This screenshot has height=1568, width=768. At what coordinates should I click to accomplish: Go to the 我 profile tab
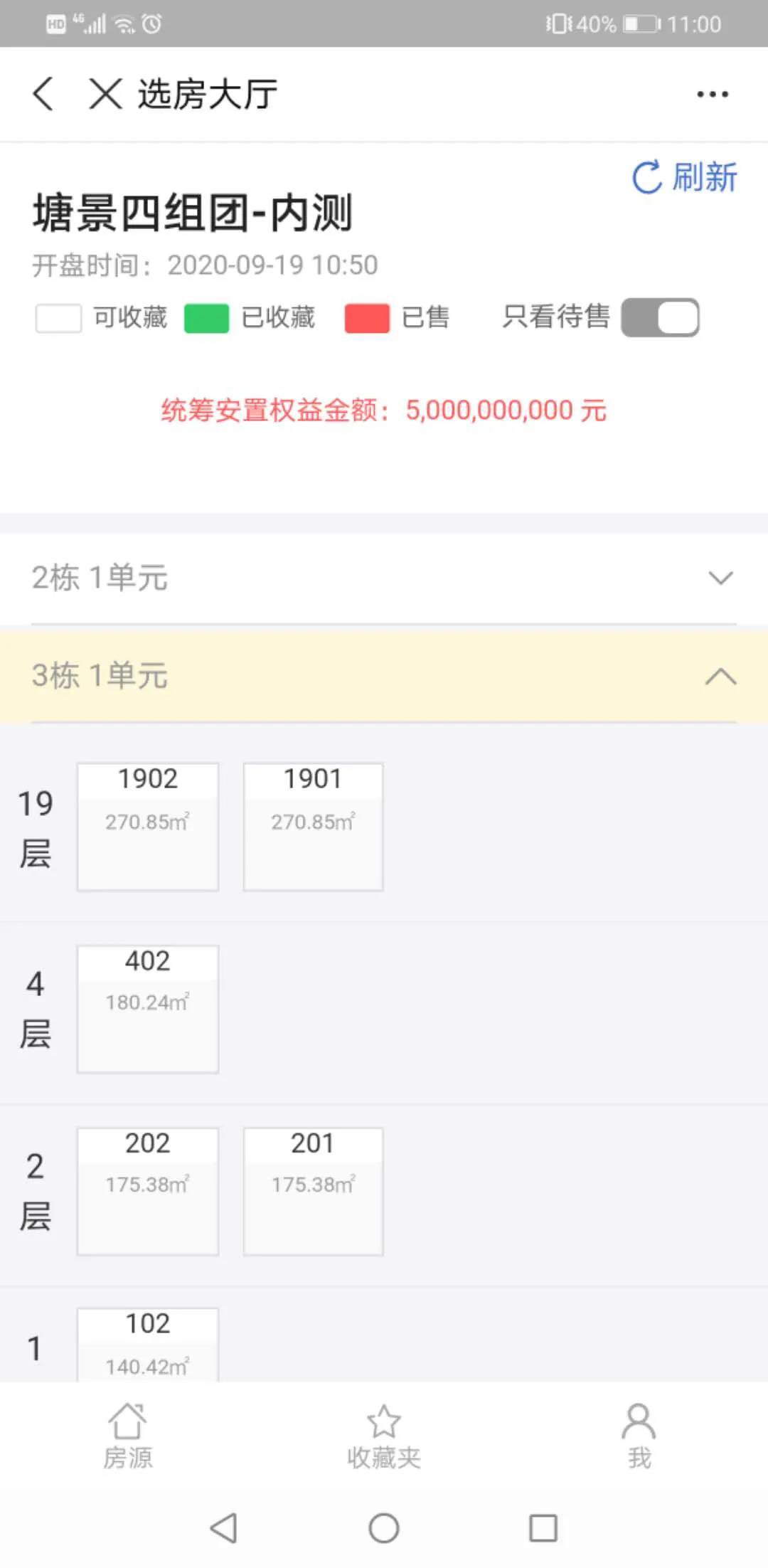(x=639, y=1435)
